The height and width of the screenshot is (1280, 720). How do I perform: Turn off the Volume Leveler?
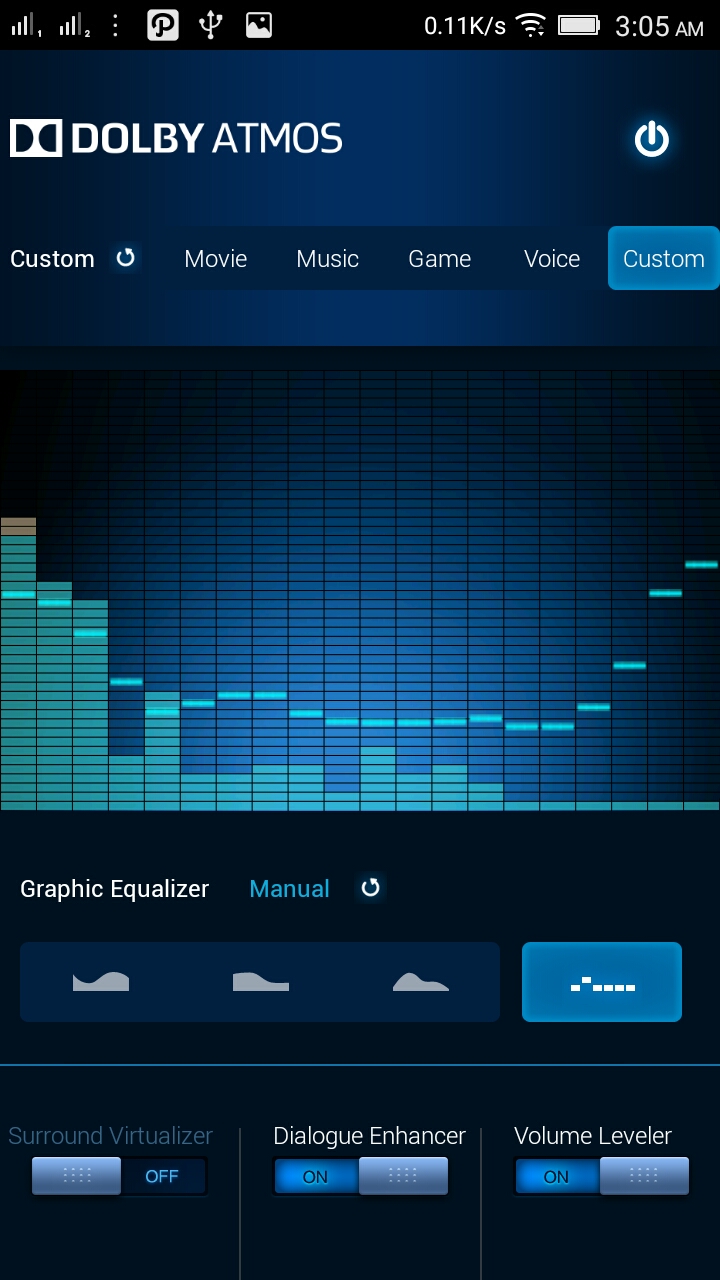click(x=601, y=1176)
